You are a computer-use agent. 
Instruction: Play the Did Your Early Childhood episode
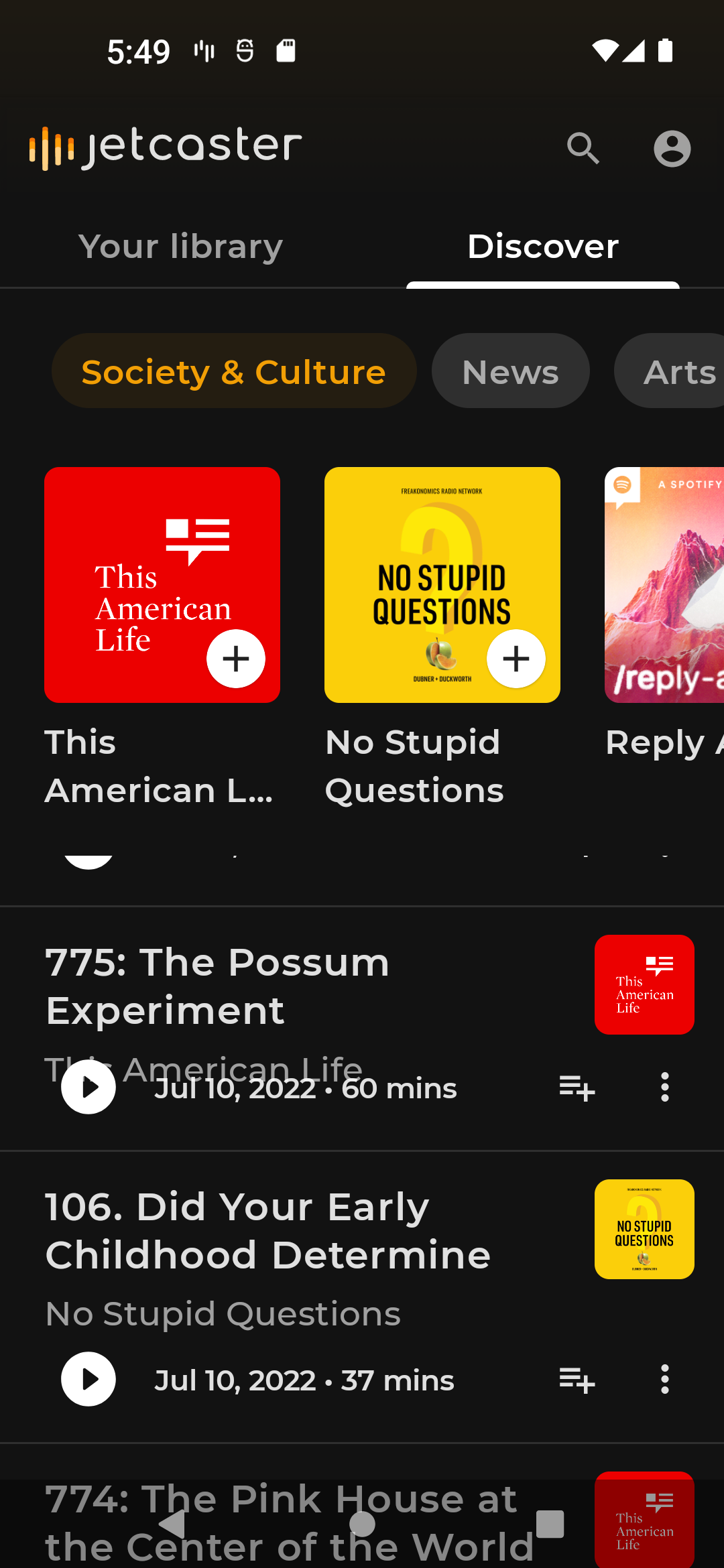click(88, 1379)
